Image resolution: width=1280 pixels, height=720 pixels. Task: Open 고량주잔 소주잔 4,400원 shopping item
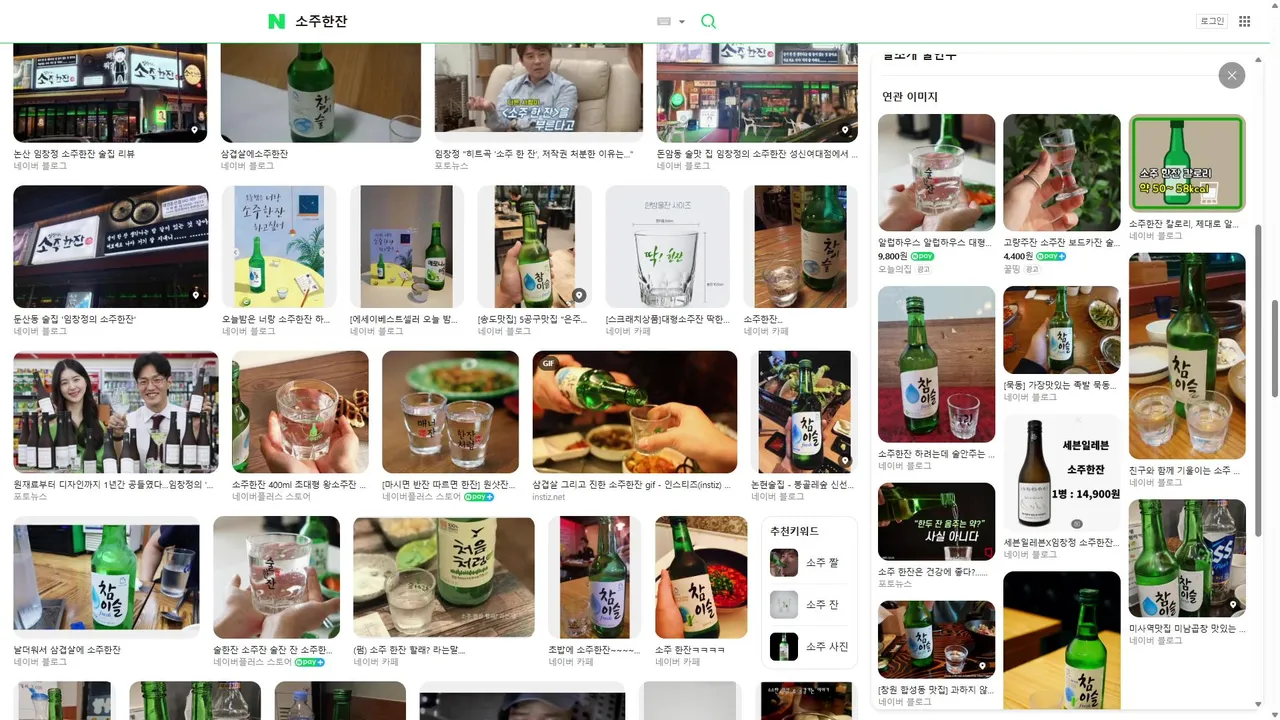coord(1061,172)
